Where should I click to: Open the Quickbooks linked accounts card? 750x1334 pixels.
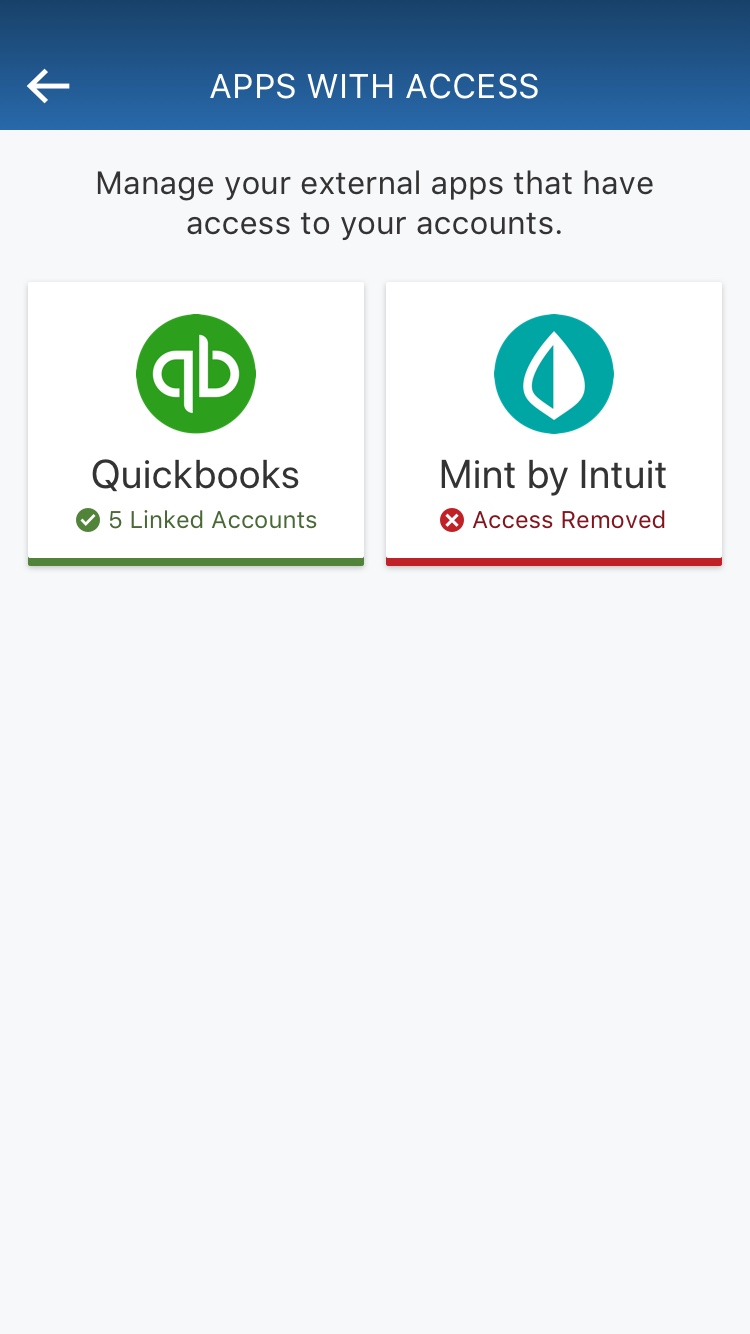196,424
